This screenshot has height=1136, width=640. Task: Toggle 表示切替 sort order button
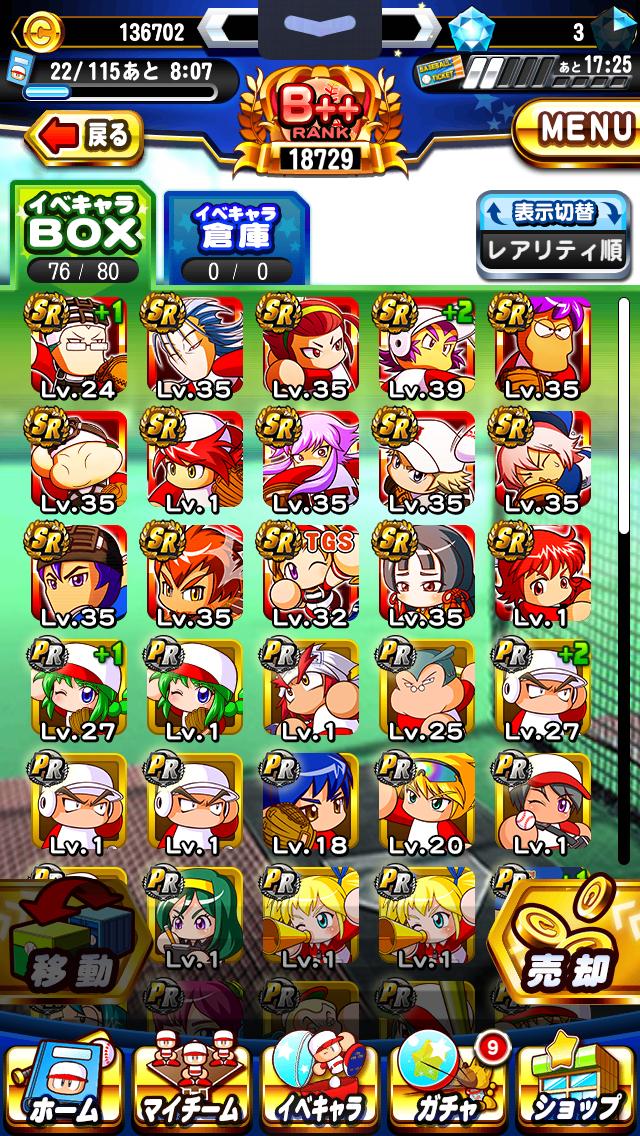pos(554,235)
